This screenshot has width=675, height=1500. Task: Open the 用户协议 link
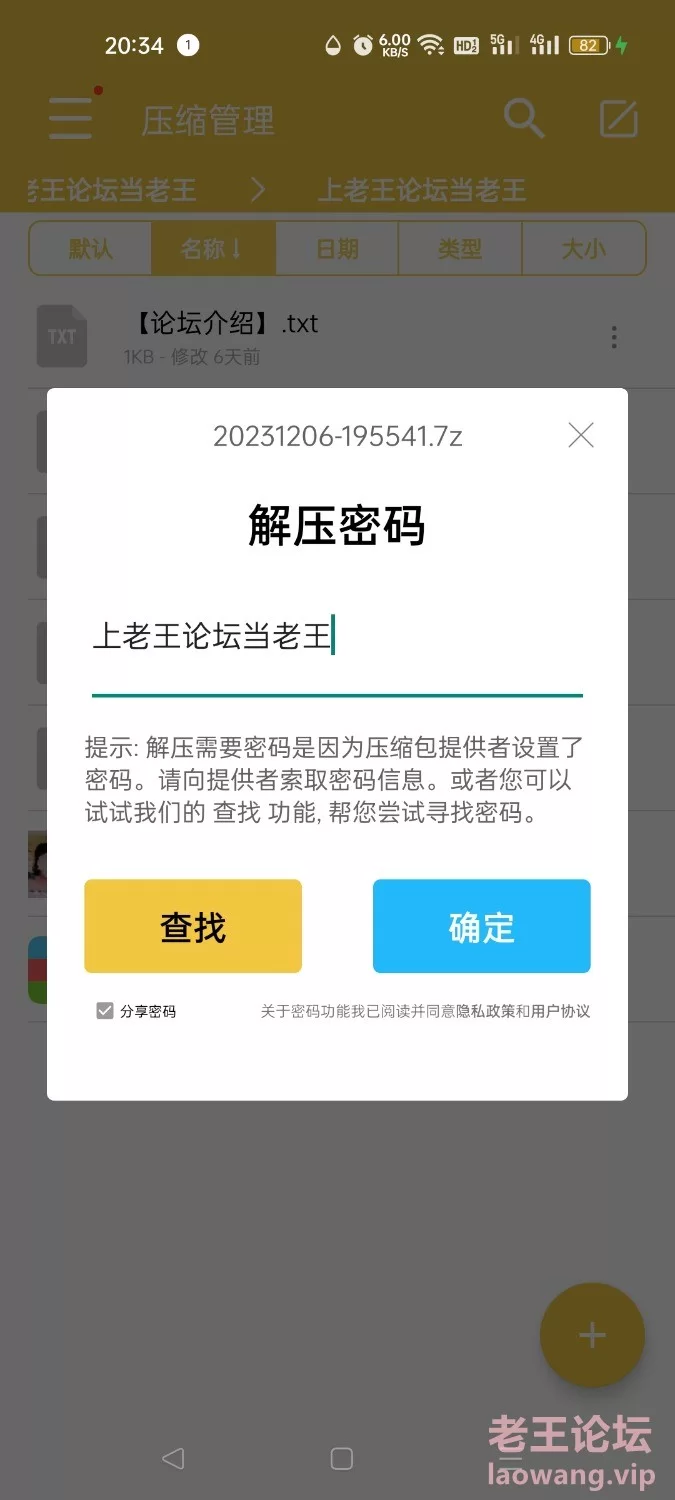(x=561, y=1011)
